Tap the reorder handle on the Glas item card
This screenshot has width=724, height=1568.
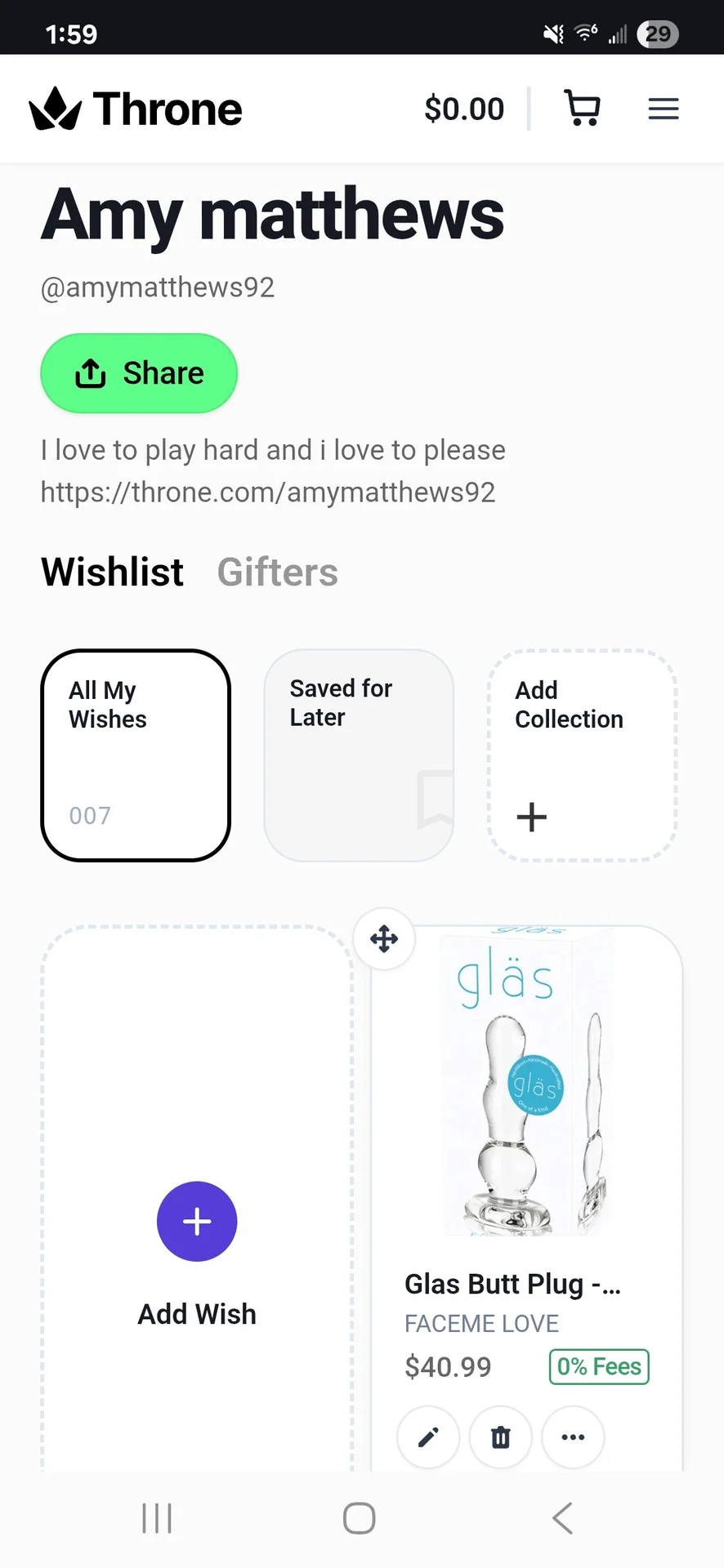click(384, 939)
